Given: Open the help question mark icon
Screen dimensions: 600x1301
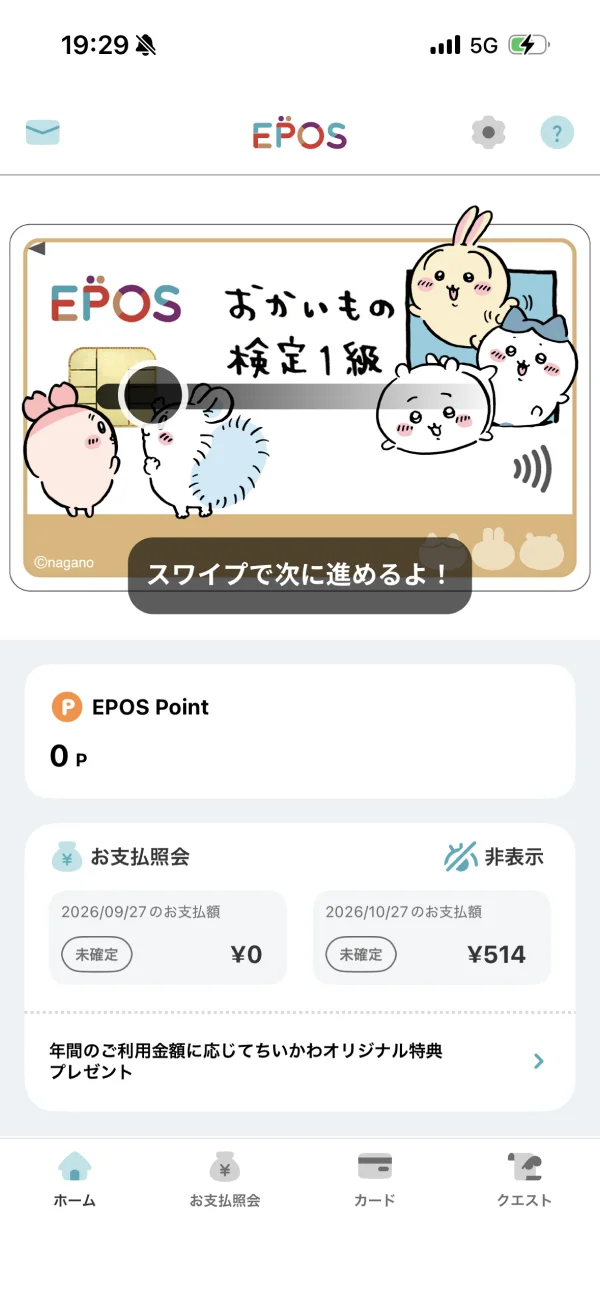Looking at the screenshot, I should (x=557, y=133).
